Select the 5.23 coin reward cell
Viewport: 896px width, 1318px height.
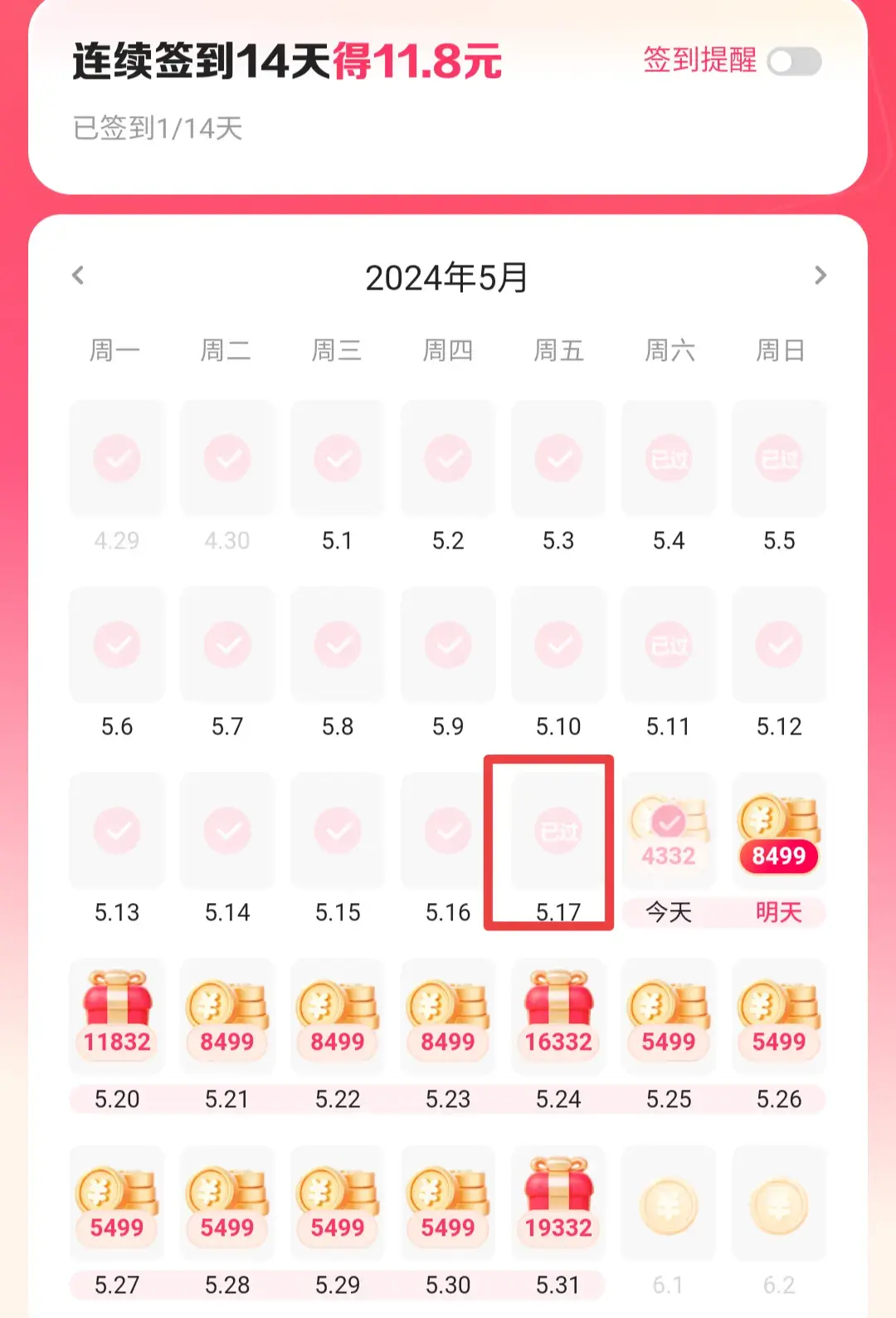[x=448, y=1017]
